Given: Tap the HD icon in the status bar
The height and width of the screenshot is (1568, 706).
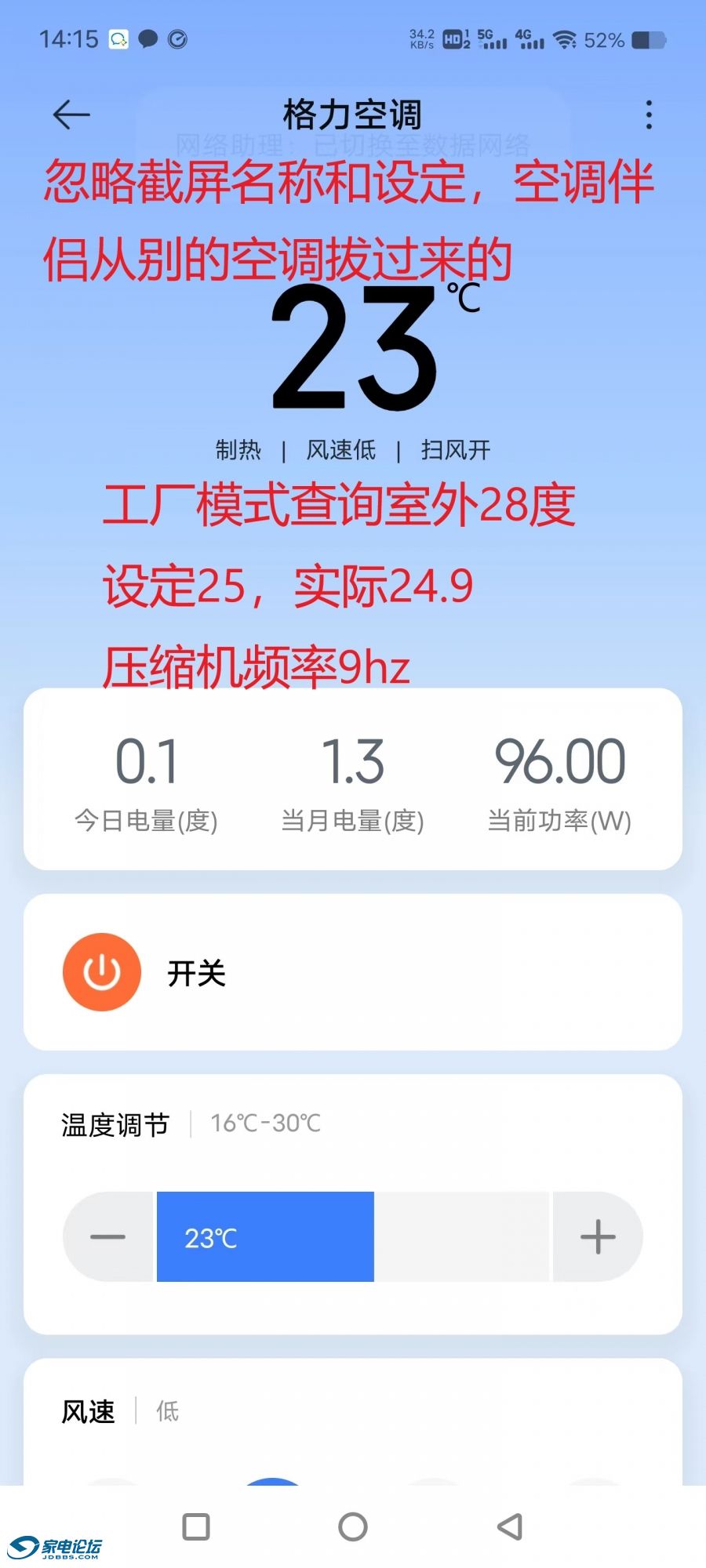Looking at the screenshot, I should point(451,38).
